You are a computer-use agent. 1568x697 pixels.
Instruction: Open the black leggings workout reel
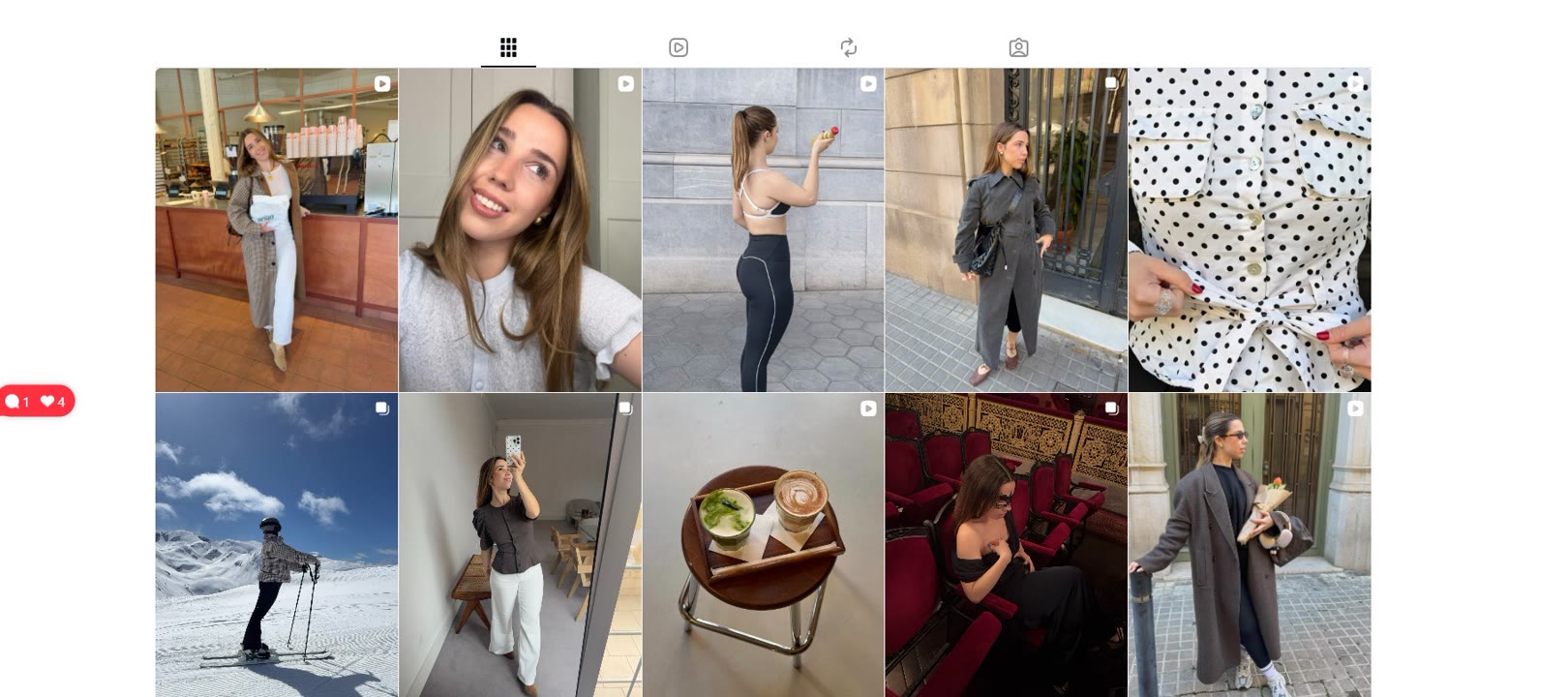(x=763, y=230)
